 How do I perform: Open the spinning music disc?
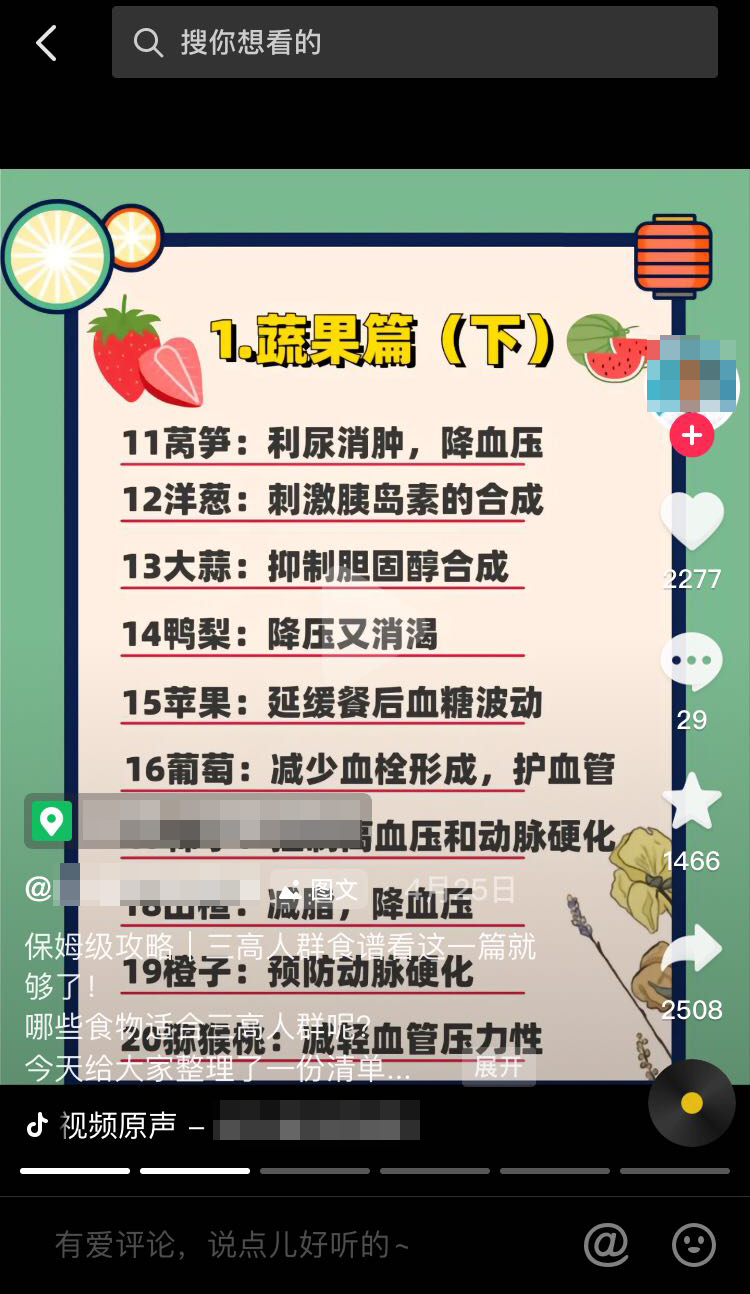click(691, 1103)
